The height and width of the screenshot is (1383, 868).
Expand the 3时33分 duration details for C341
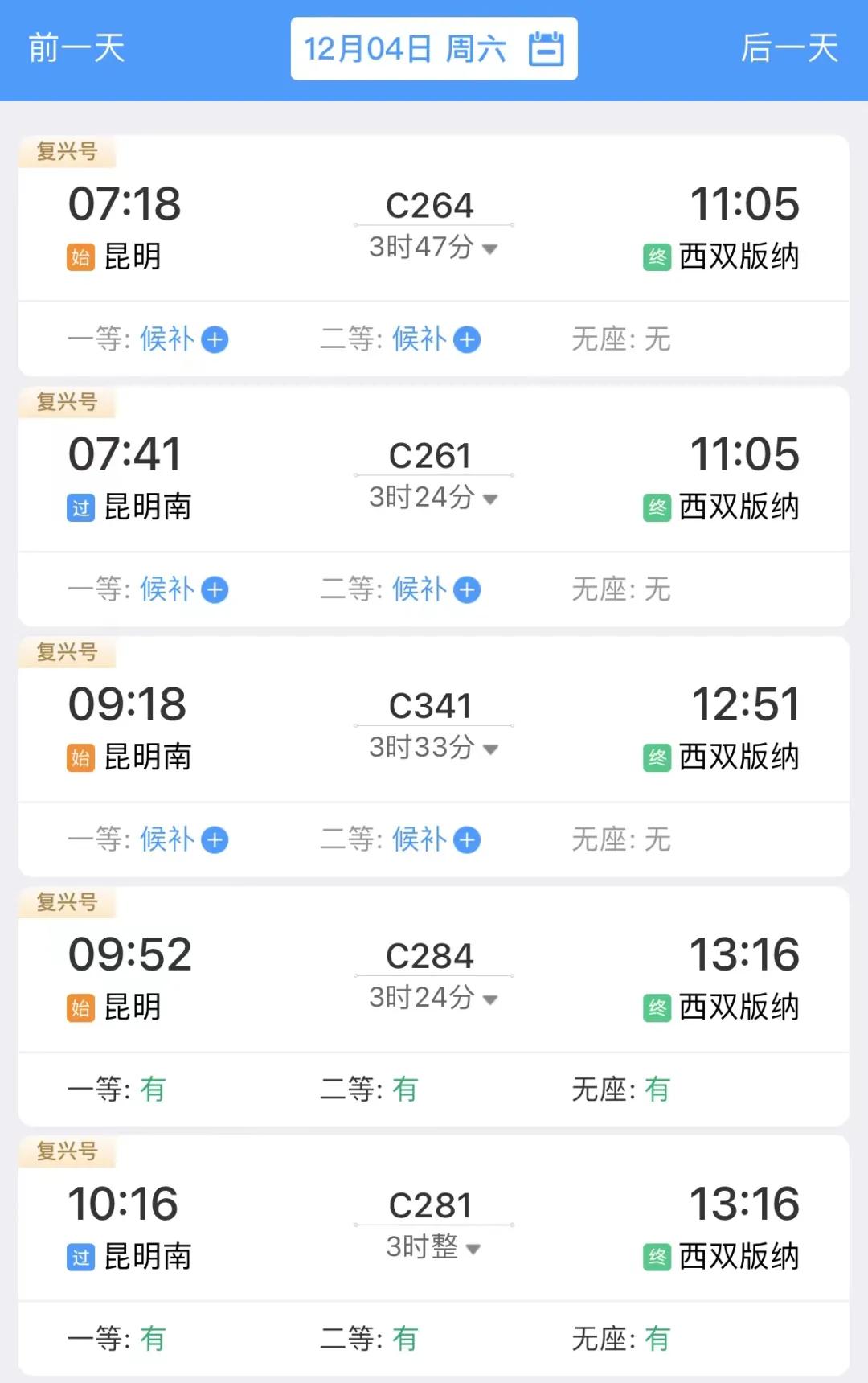432,748
